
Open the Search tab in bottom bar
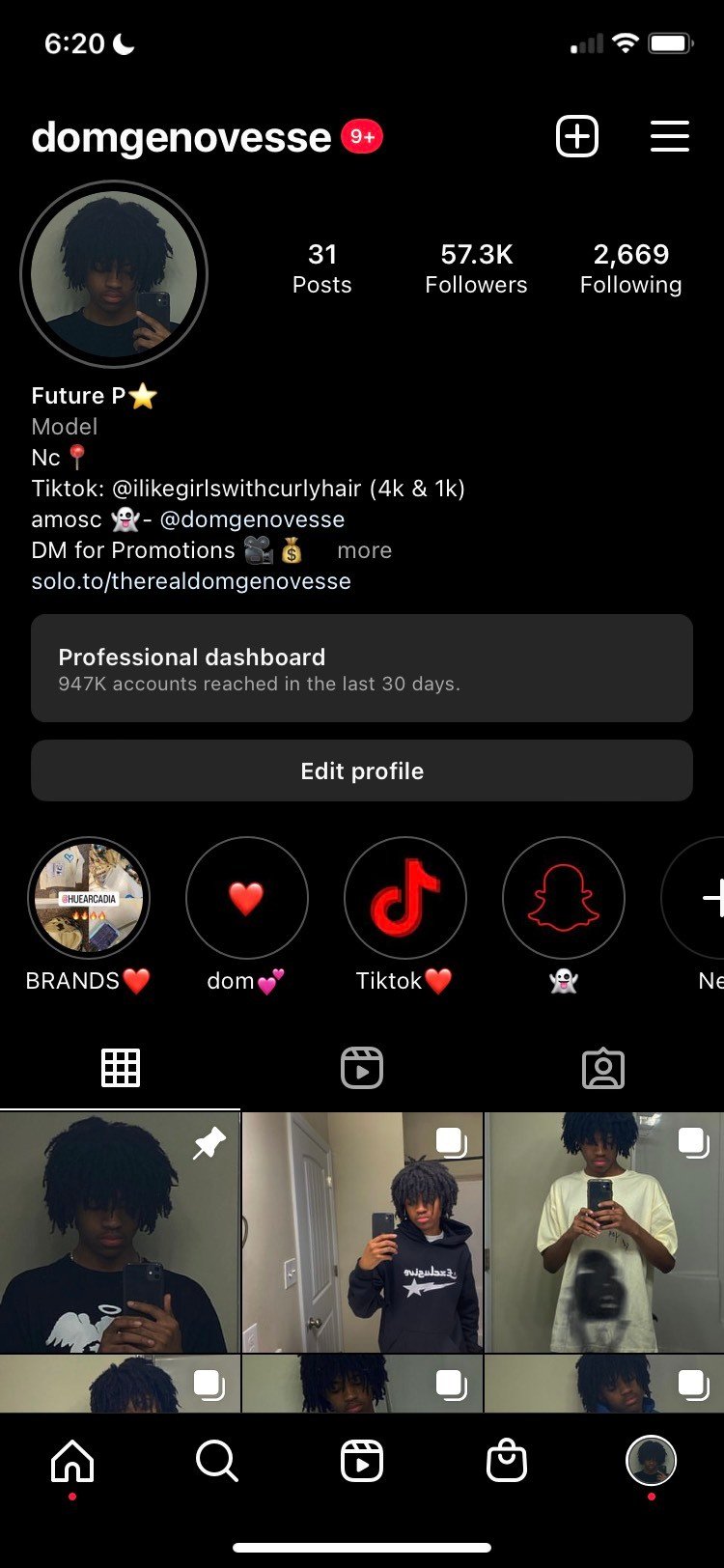point(216,1461)
